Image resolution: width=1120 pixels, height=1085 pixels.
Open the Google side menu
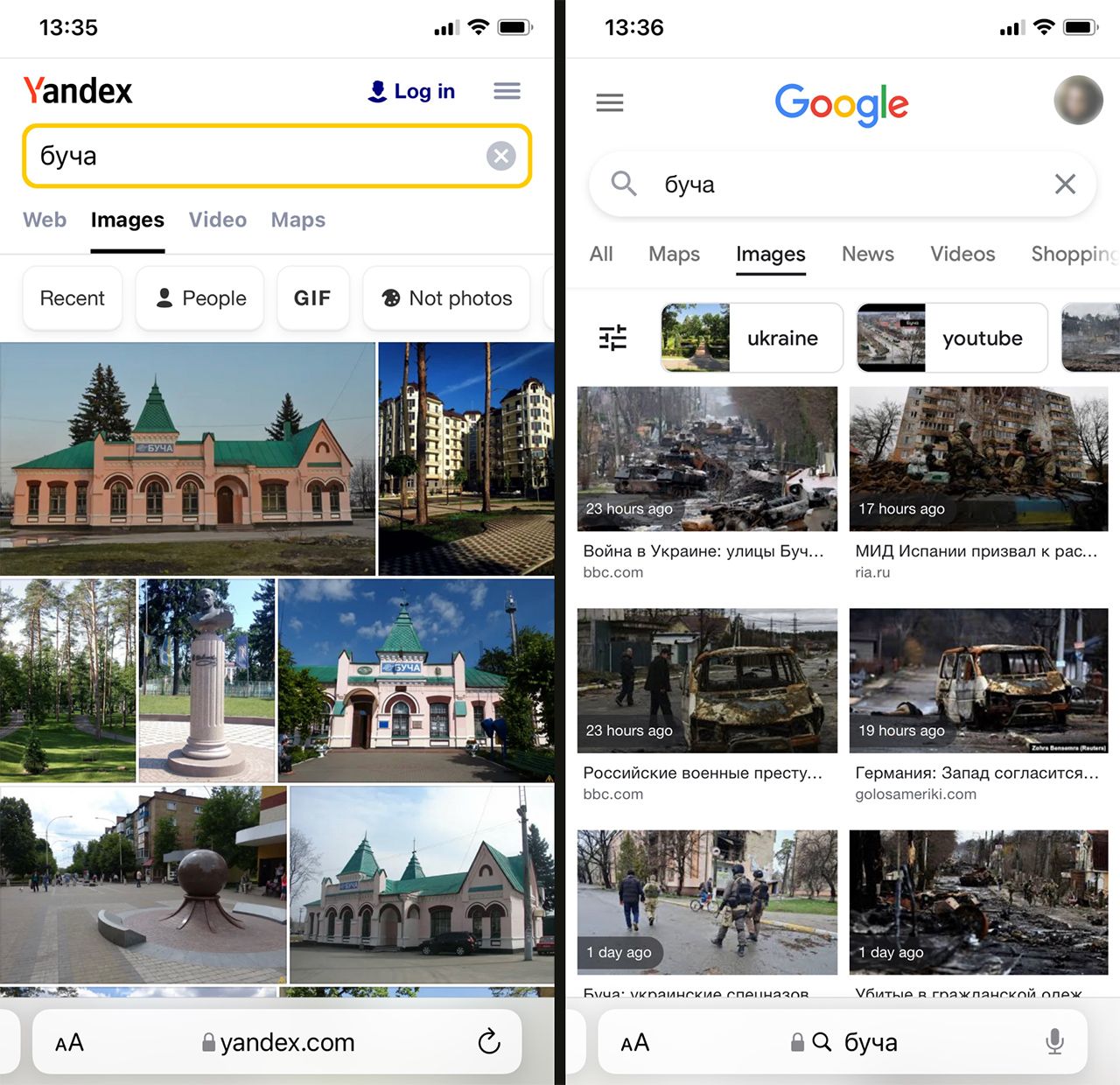tap(610, 103)
